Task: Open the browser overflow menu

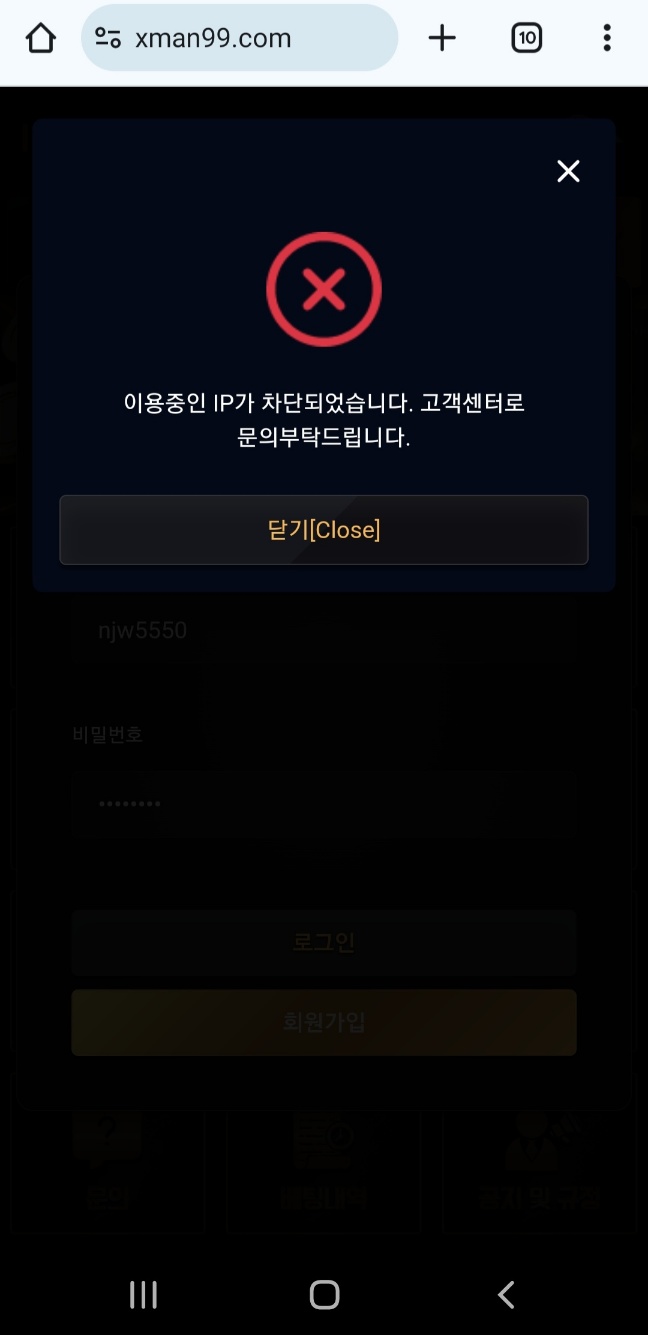Action: (x=607, y=38)
